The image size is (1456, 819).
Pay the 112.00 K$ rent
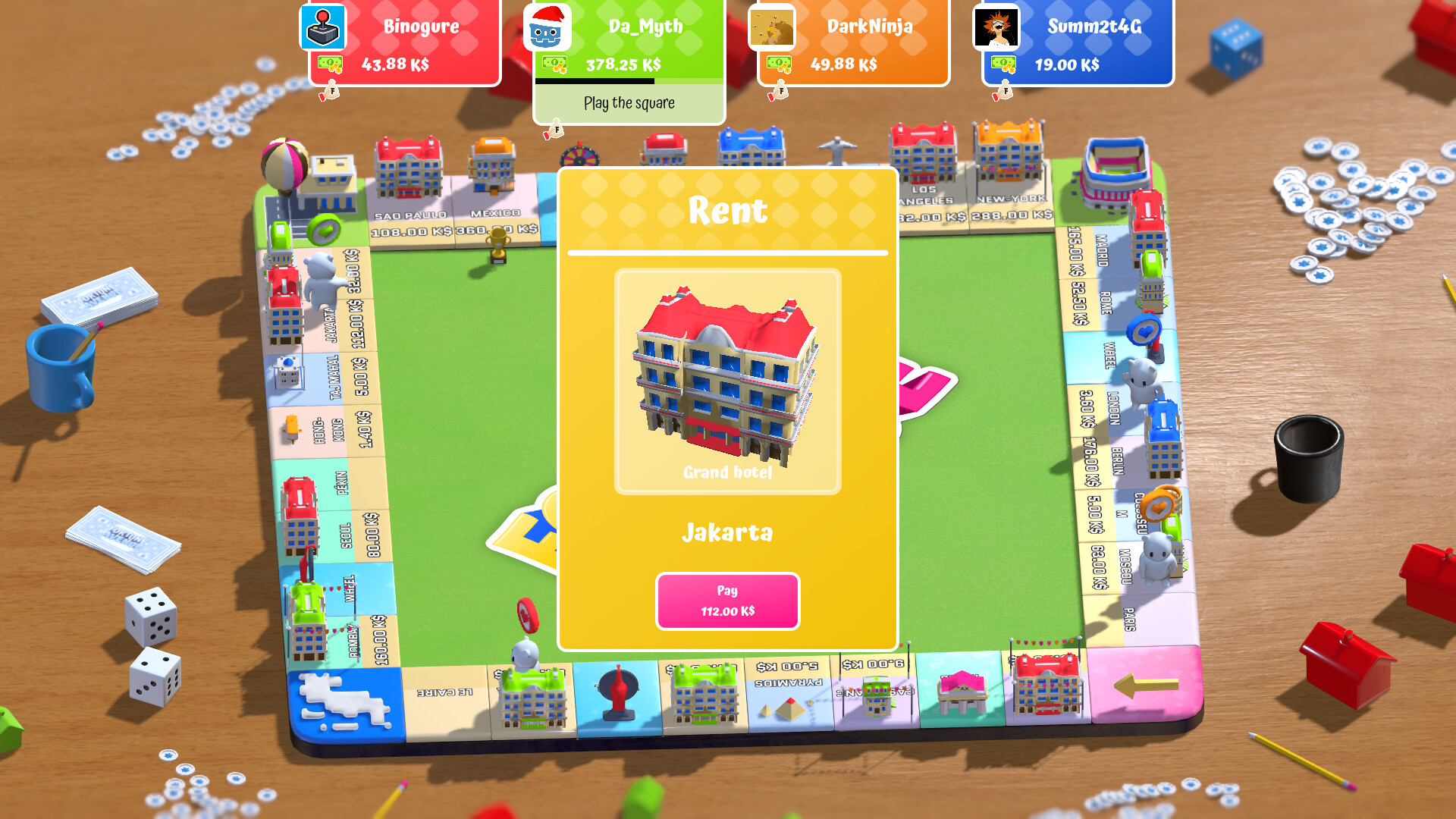tap(727, 601)
